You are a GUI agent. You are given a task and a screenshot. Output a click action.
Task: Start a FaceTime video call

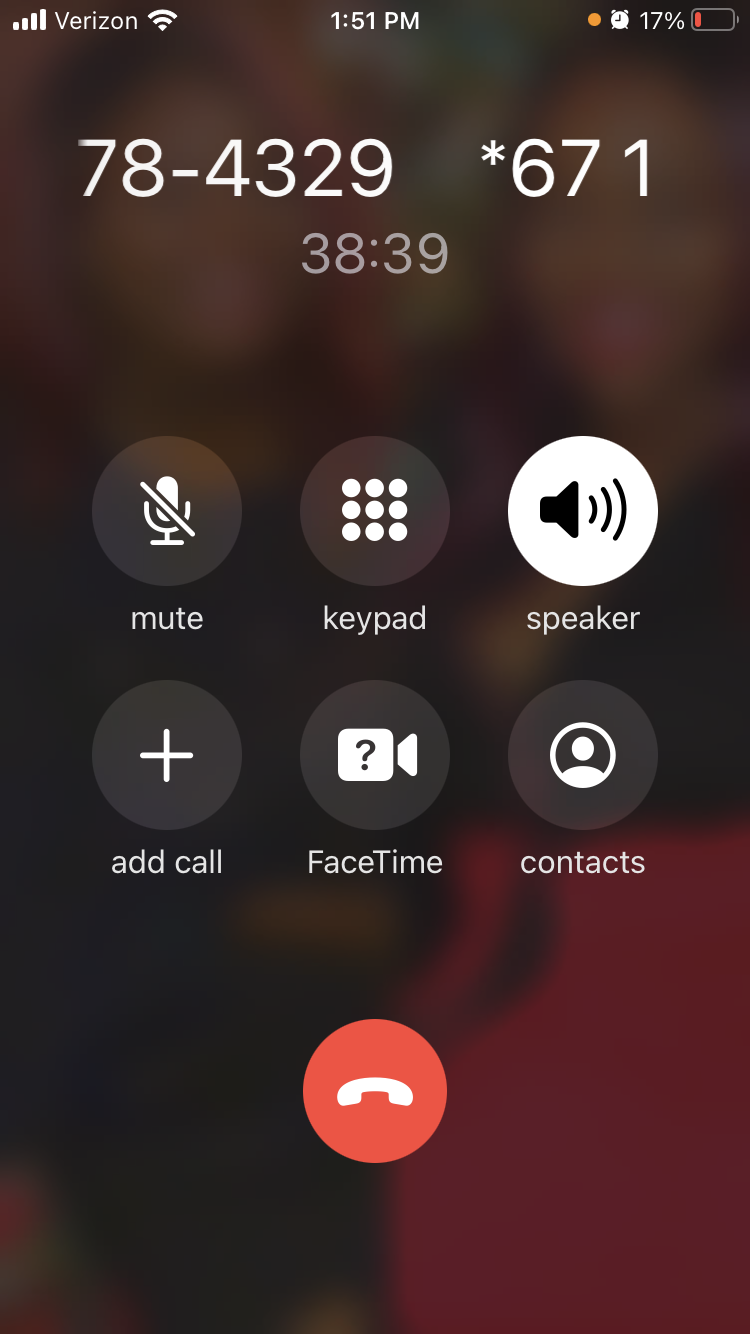pos(375,755)
